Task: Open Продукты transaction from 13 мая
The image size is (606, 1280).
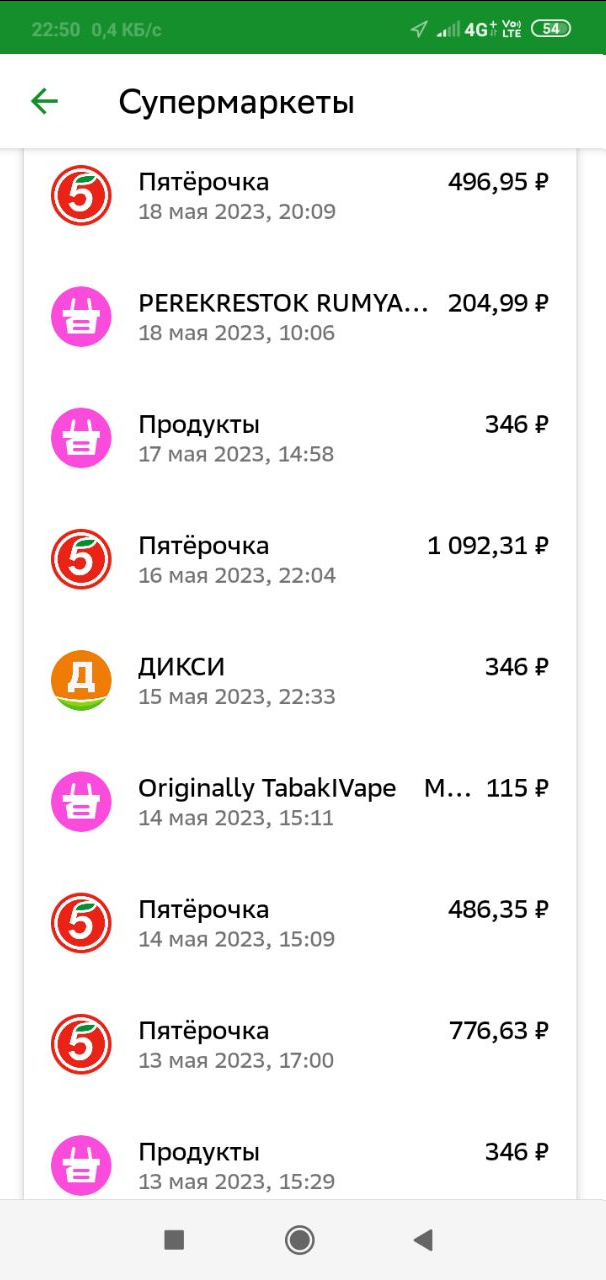Action: coord(300,1165)
